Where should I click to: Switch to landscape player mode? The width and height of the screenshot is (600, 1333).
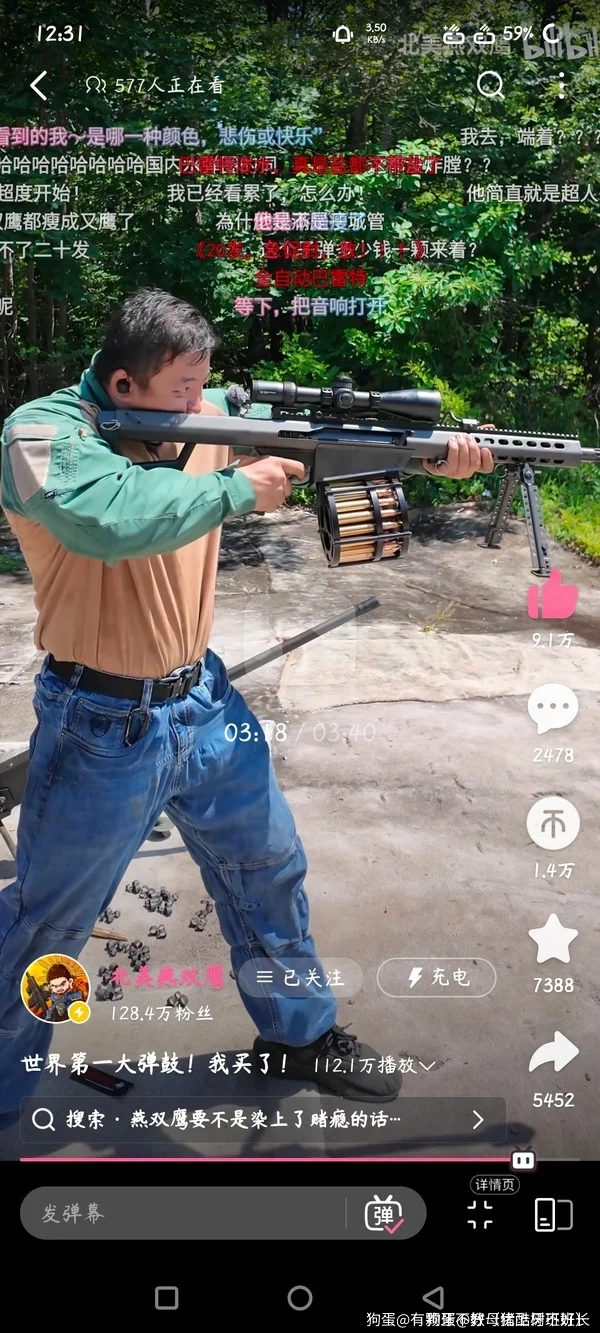tap(553, 1213)
